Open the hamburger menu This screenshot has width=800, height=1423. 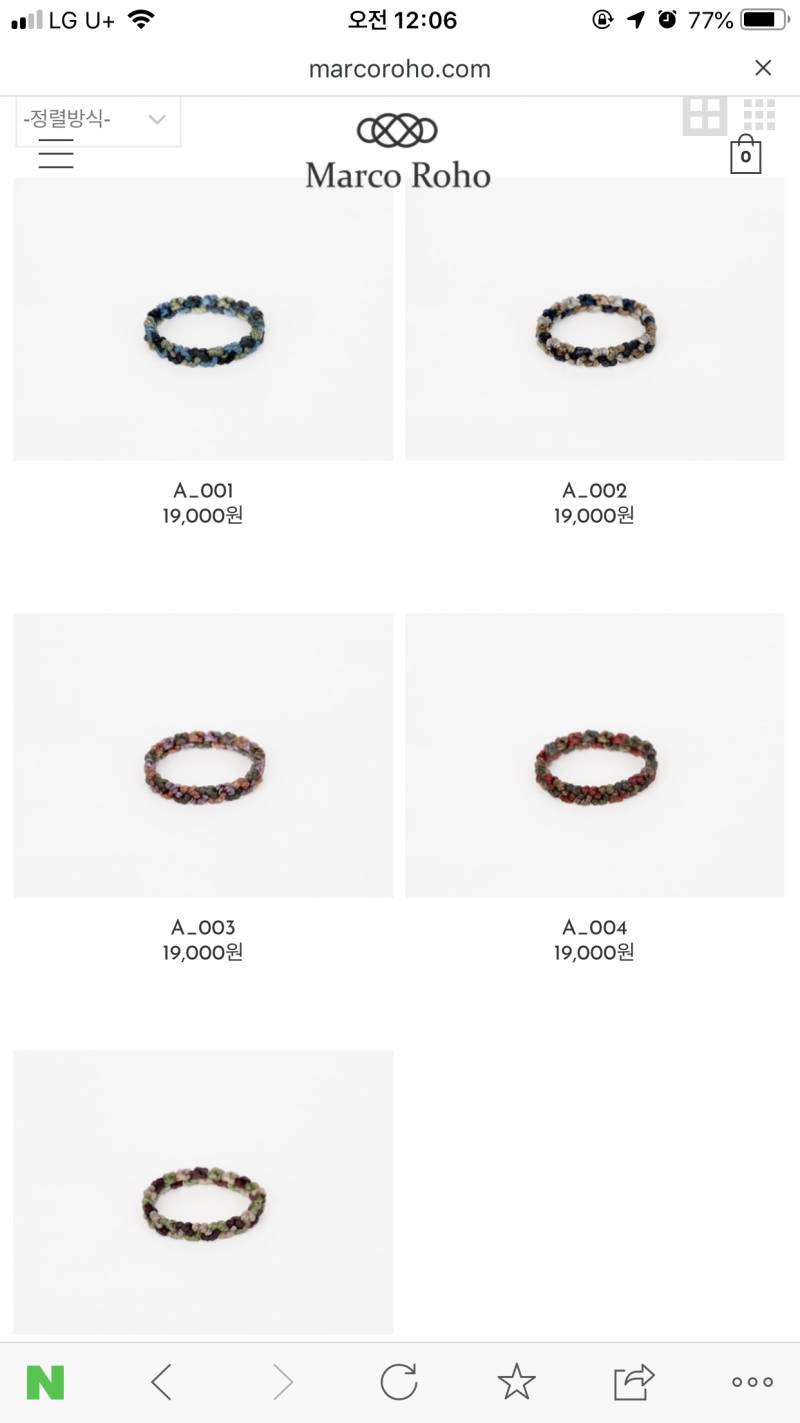[56, 153]
